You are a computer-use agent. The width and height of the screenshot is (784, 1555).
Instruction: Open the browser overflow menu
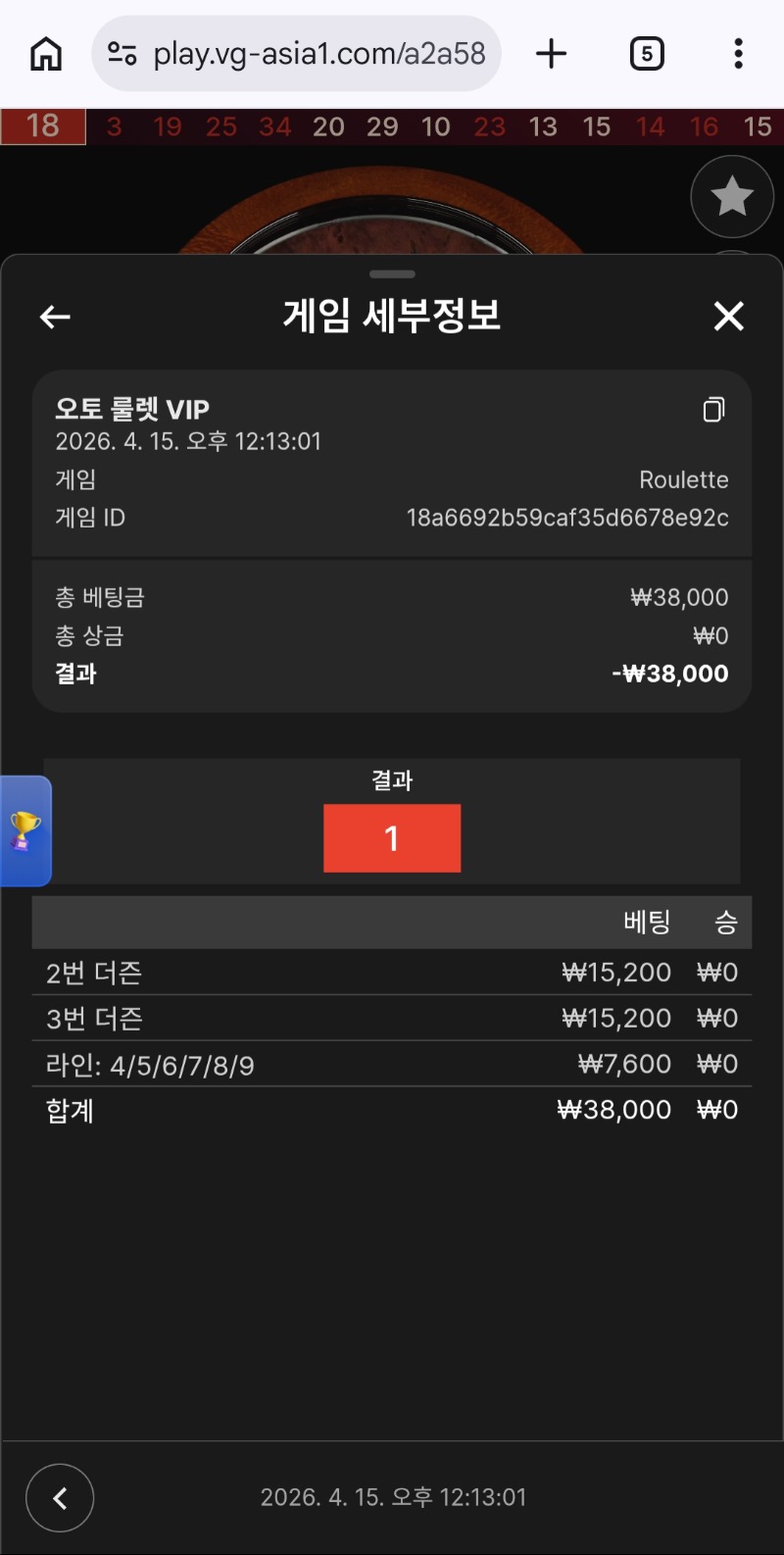(x=738, y=53)
